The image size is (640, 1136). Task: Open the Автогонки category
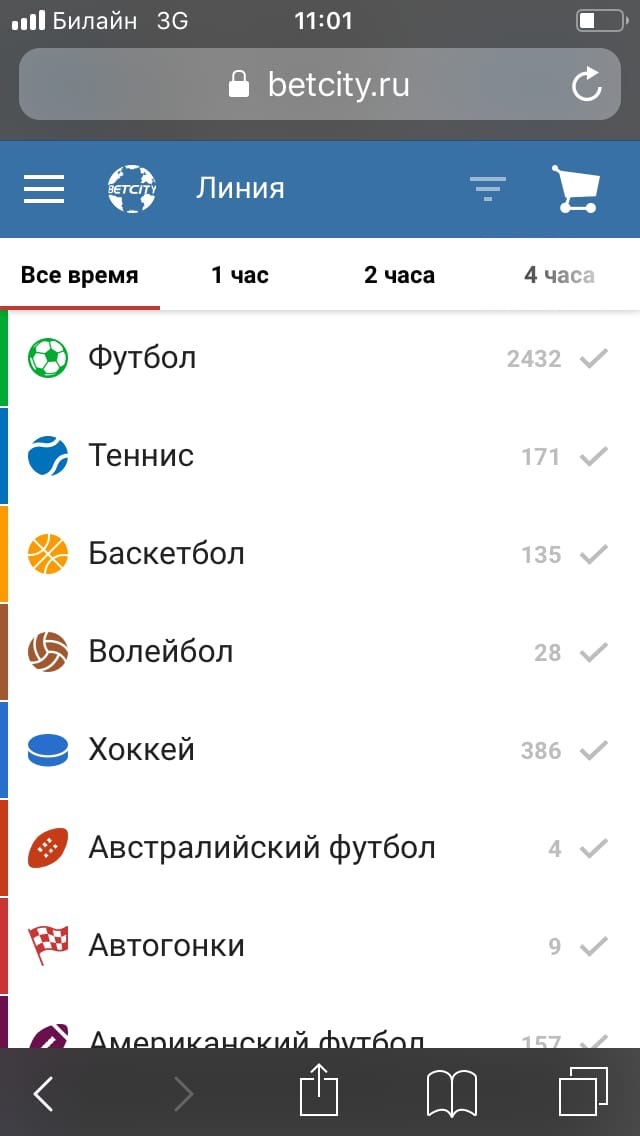click(x=166, y=945)
